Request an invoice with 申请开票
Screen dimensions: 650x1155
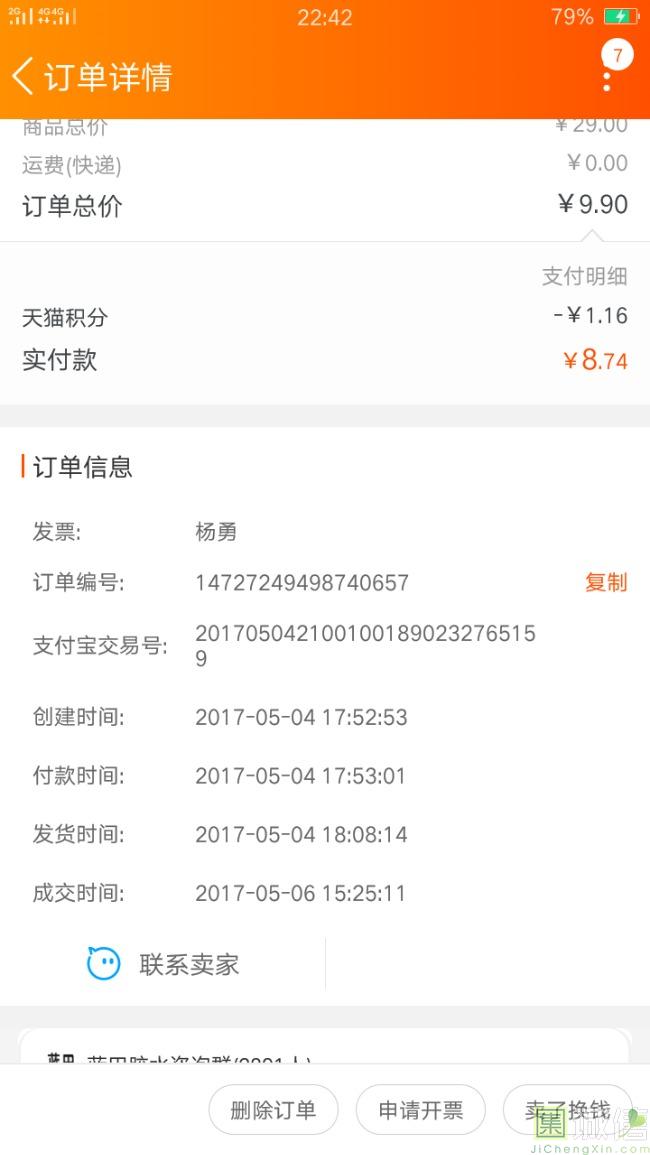click(421, 1110)
